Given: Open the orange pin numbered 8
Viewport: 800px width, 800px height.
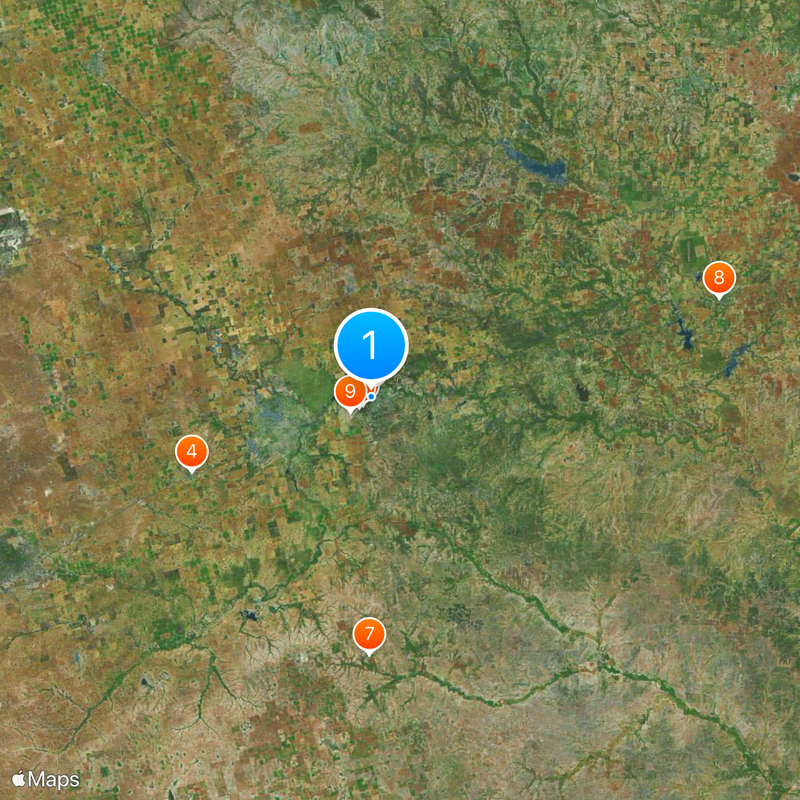Looking at the screenshot, I should [718, 278].
